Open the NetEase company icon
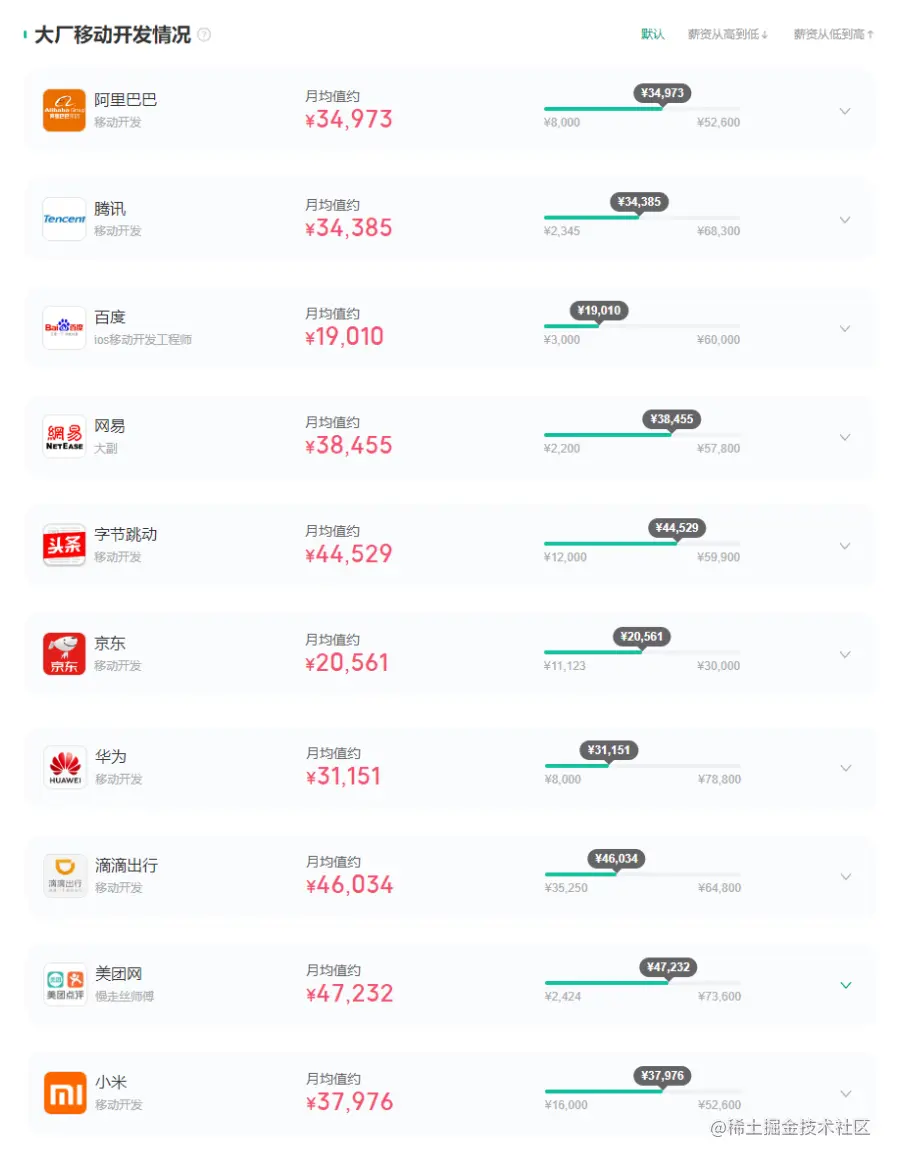Screen dimensions: 900x1167 (x=63, y=435)
